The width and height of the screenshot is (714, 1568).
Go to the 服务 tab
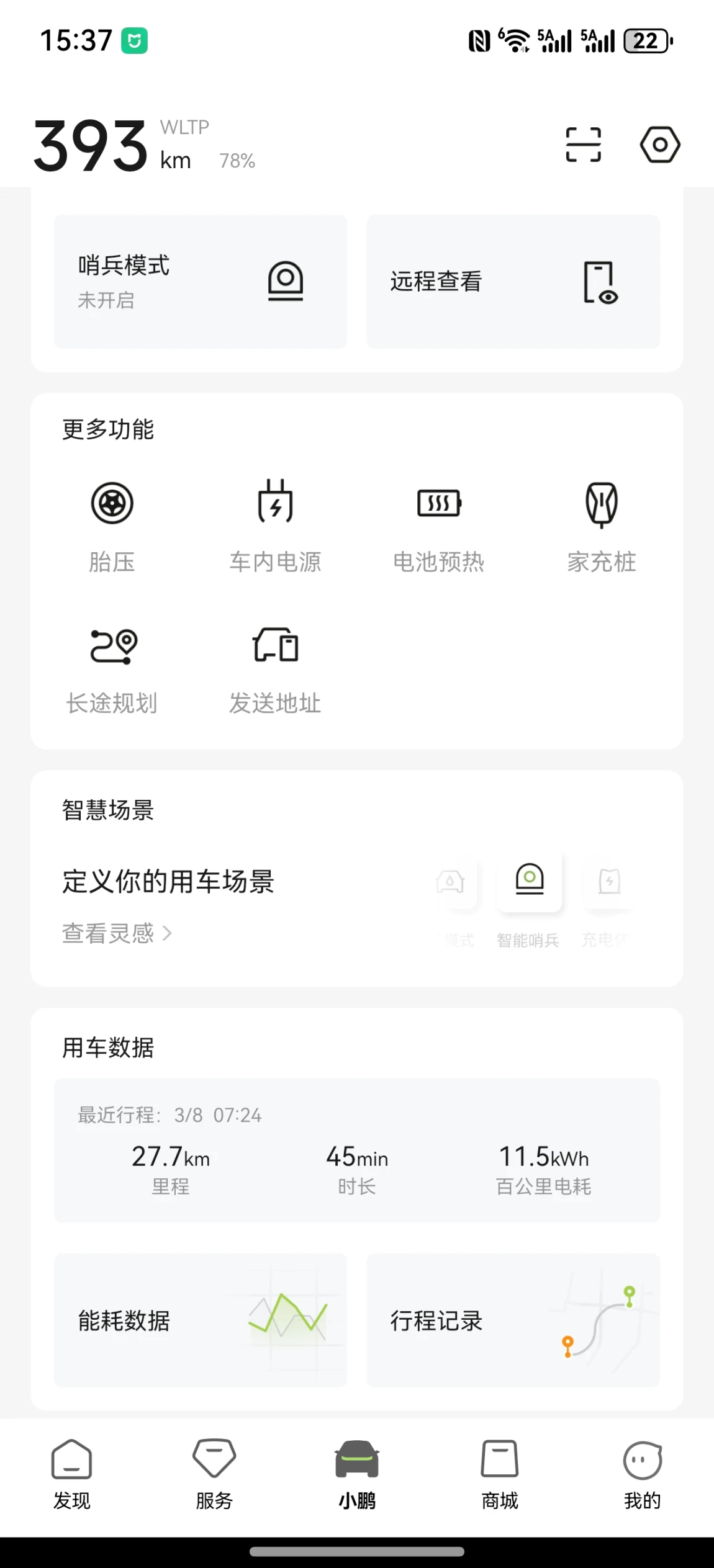click(214, 1474)
